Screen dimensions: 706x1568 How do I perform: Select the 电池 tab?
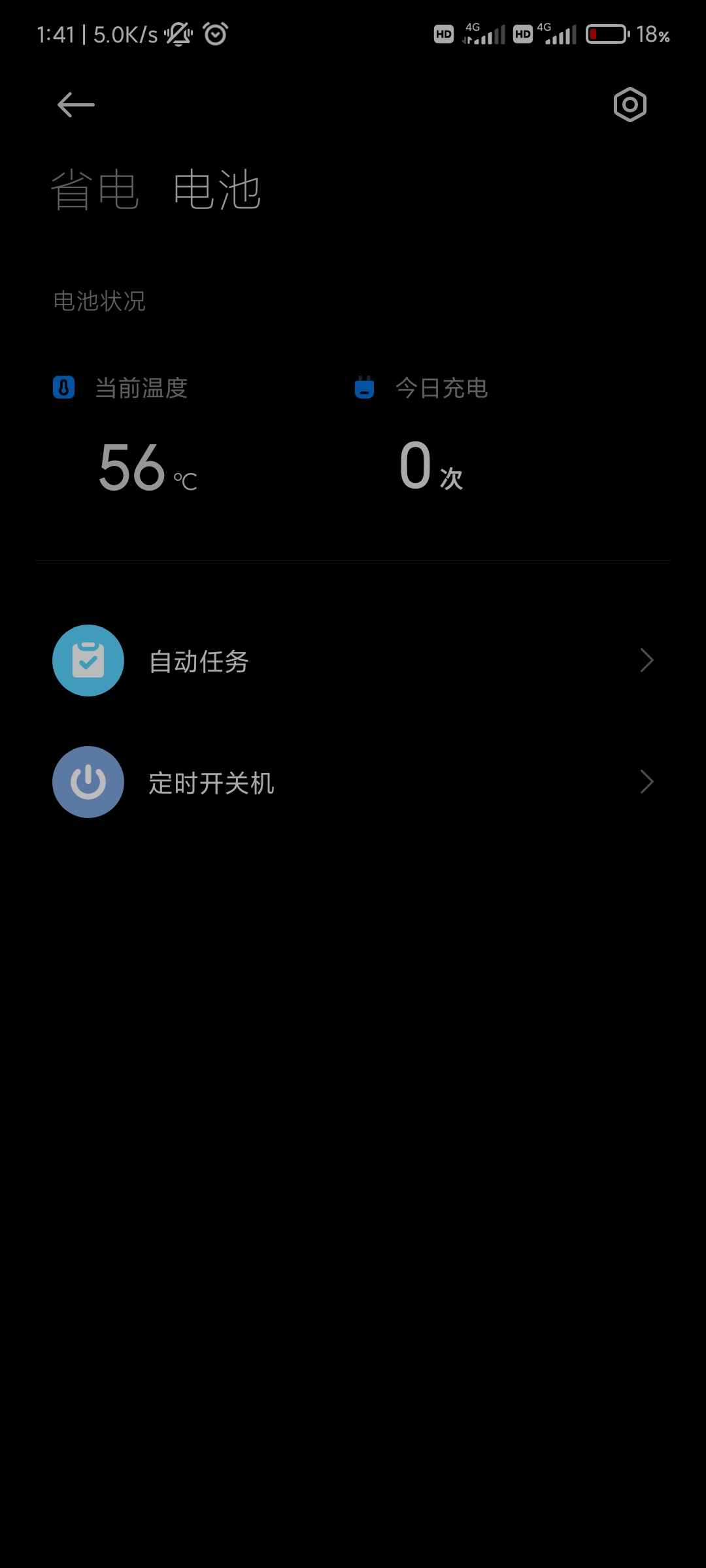click(217, 190)
